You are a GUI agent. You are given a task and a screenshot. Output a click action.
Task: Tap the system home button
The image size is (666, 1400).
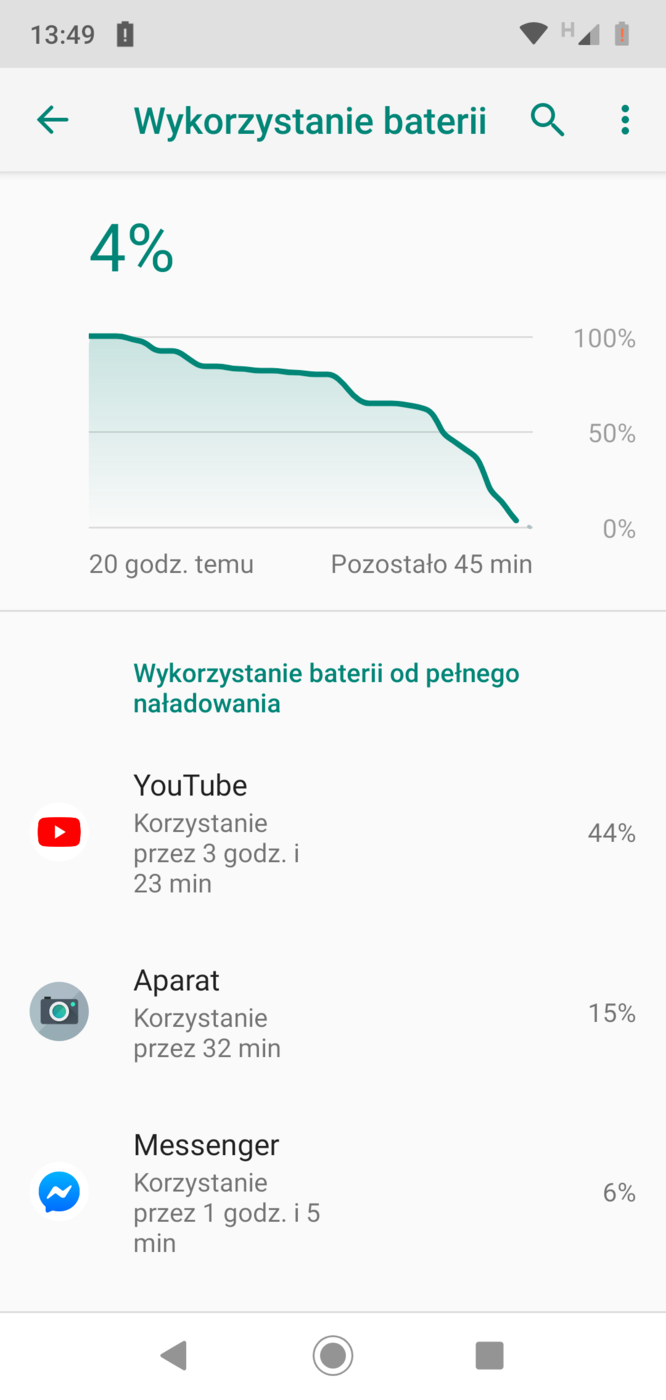coord(333,1355)
